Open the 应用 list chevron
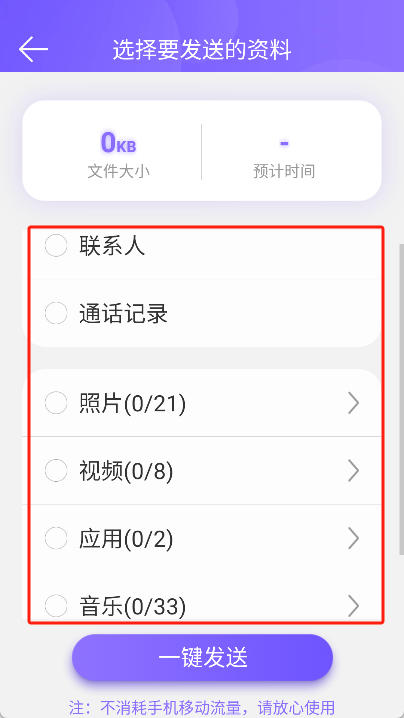The height and width of the screenshot is (718, 404). pyautogui.click(x=353, y=538)
